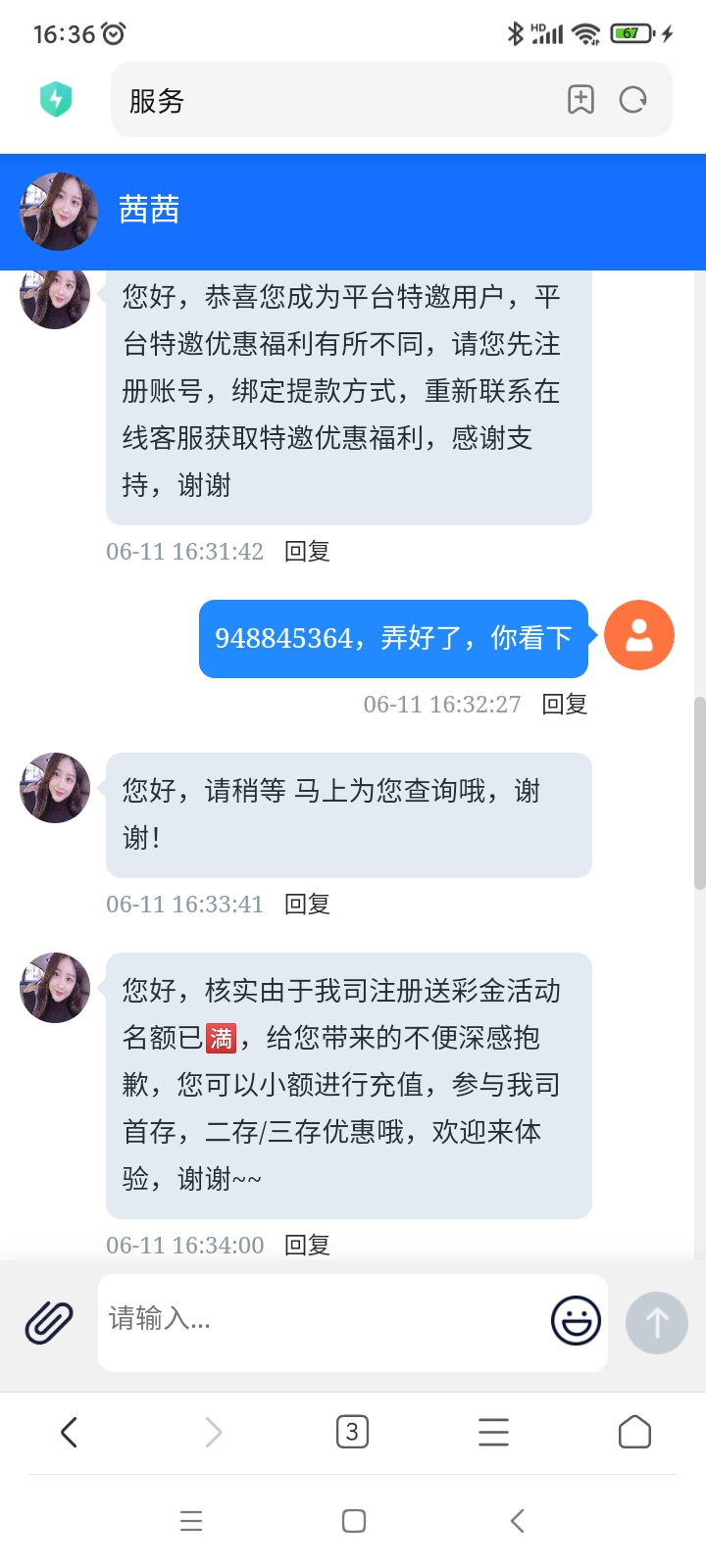Open the address bar showing 服务
The image size is (706, 1568).
tap(333, 100)
